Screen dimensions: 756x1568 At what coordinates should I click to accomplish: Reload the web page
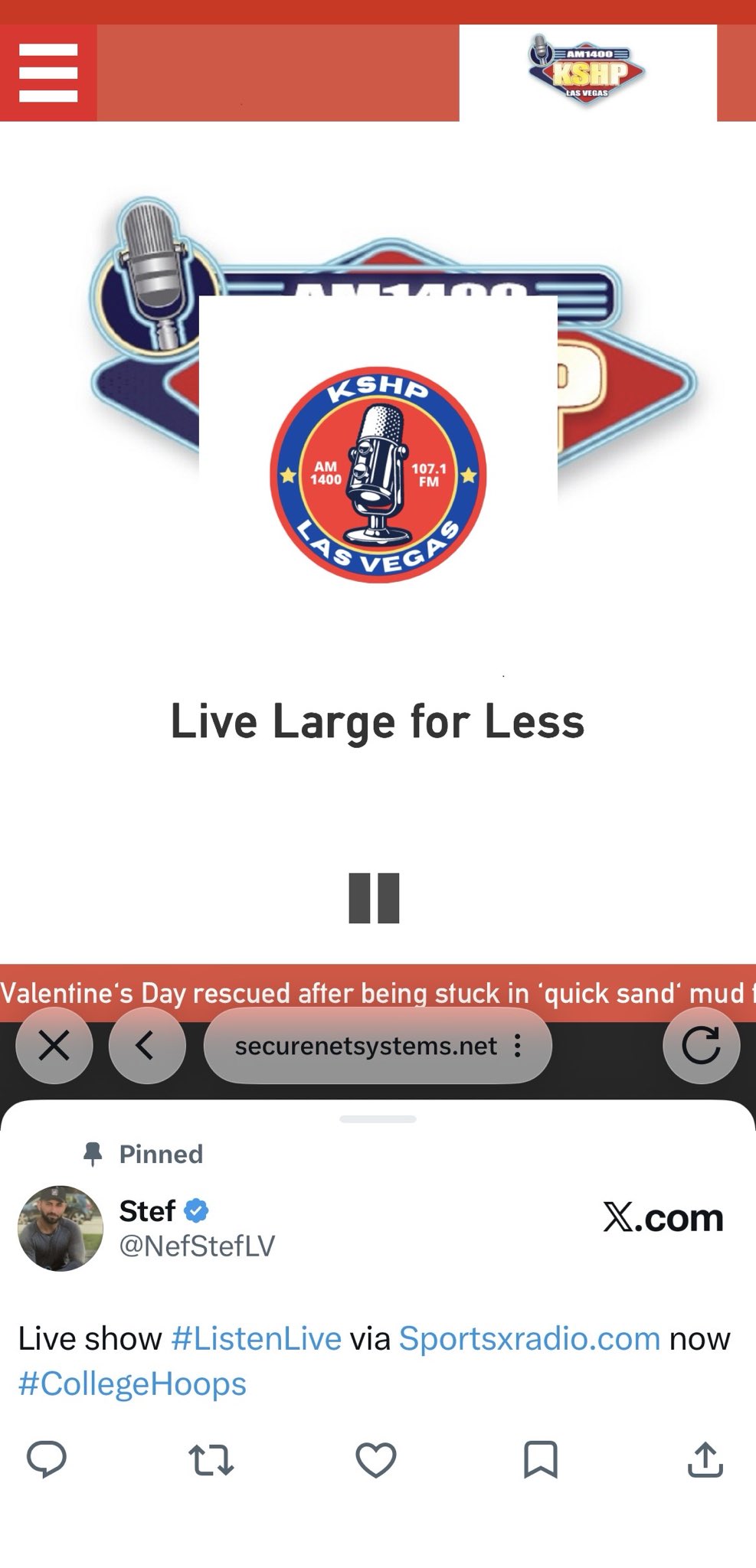point(700,1045)
